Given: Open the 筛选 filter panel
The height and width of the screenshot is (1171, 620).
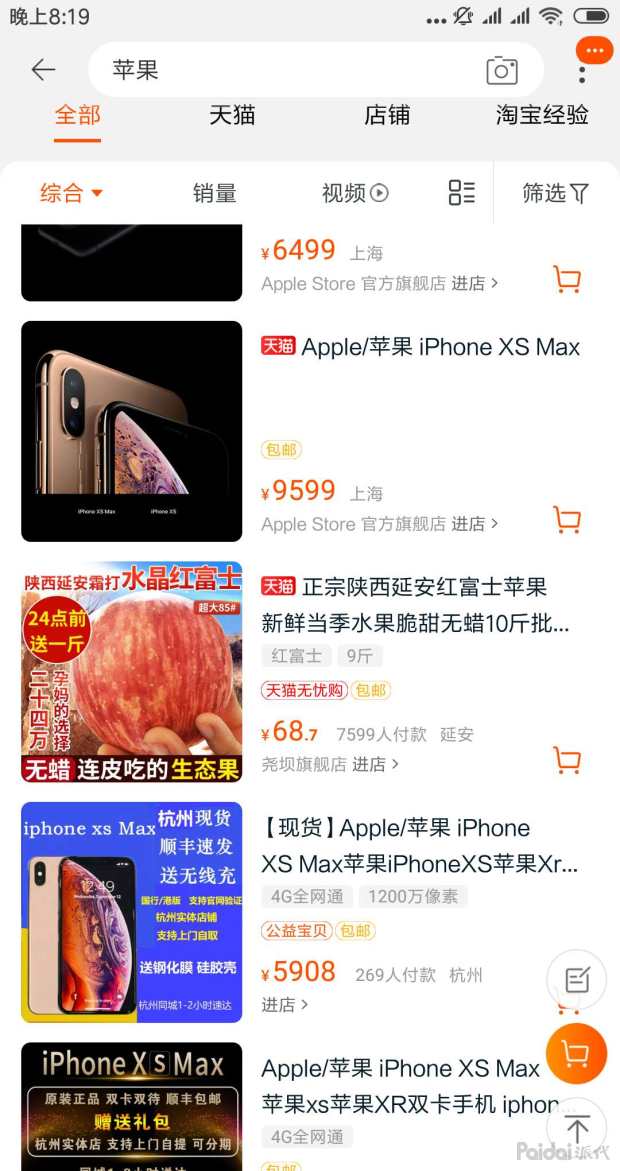Looking at the screenshot, I should click(x=555, y=193).
